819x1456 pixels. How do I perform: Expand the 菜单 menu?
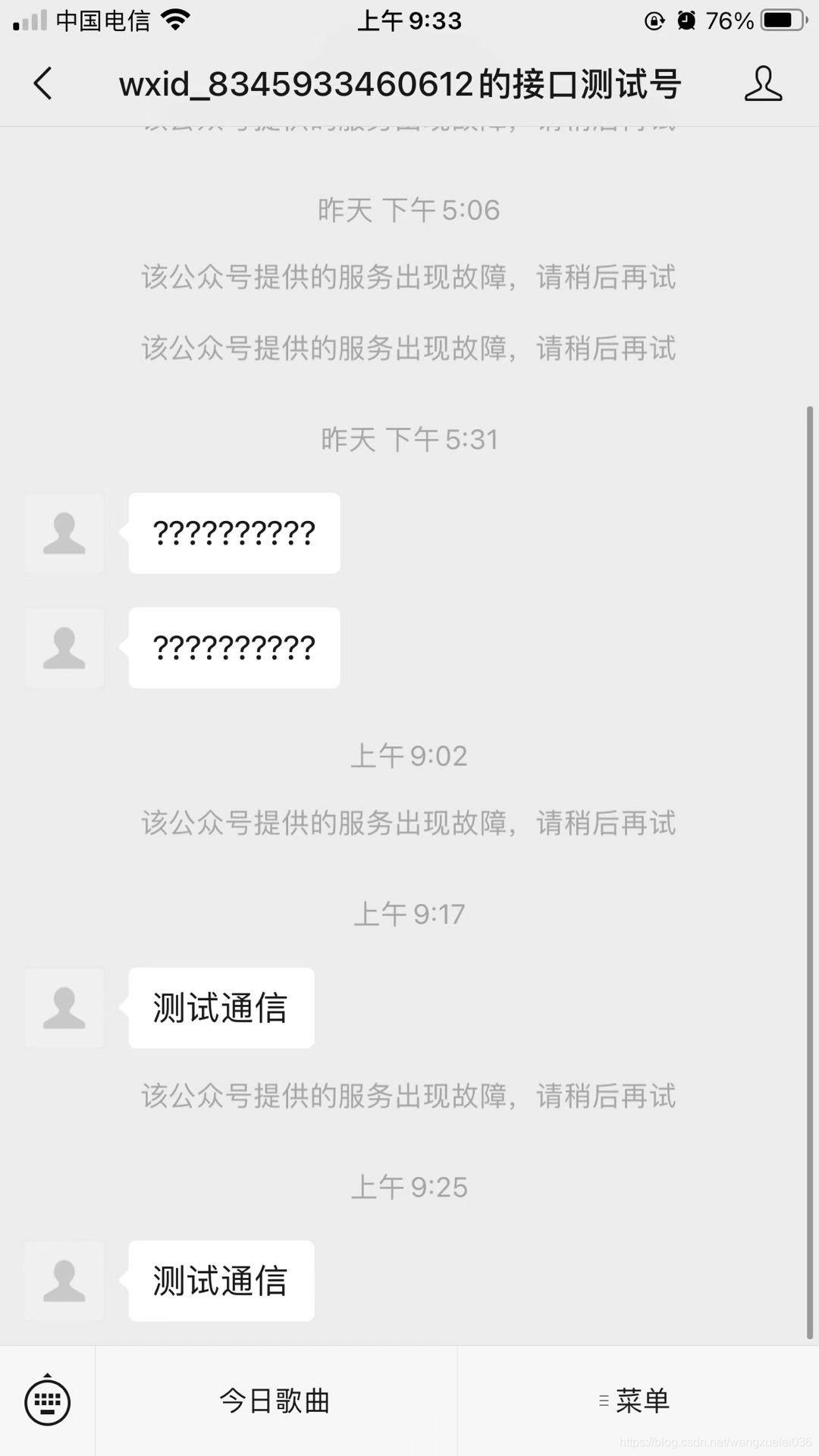(x=637, y=1401)
